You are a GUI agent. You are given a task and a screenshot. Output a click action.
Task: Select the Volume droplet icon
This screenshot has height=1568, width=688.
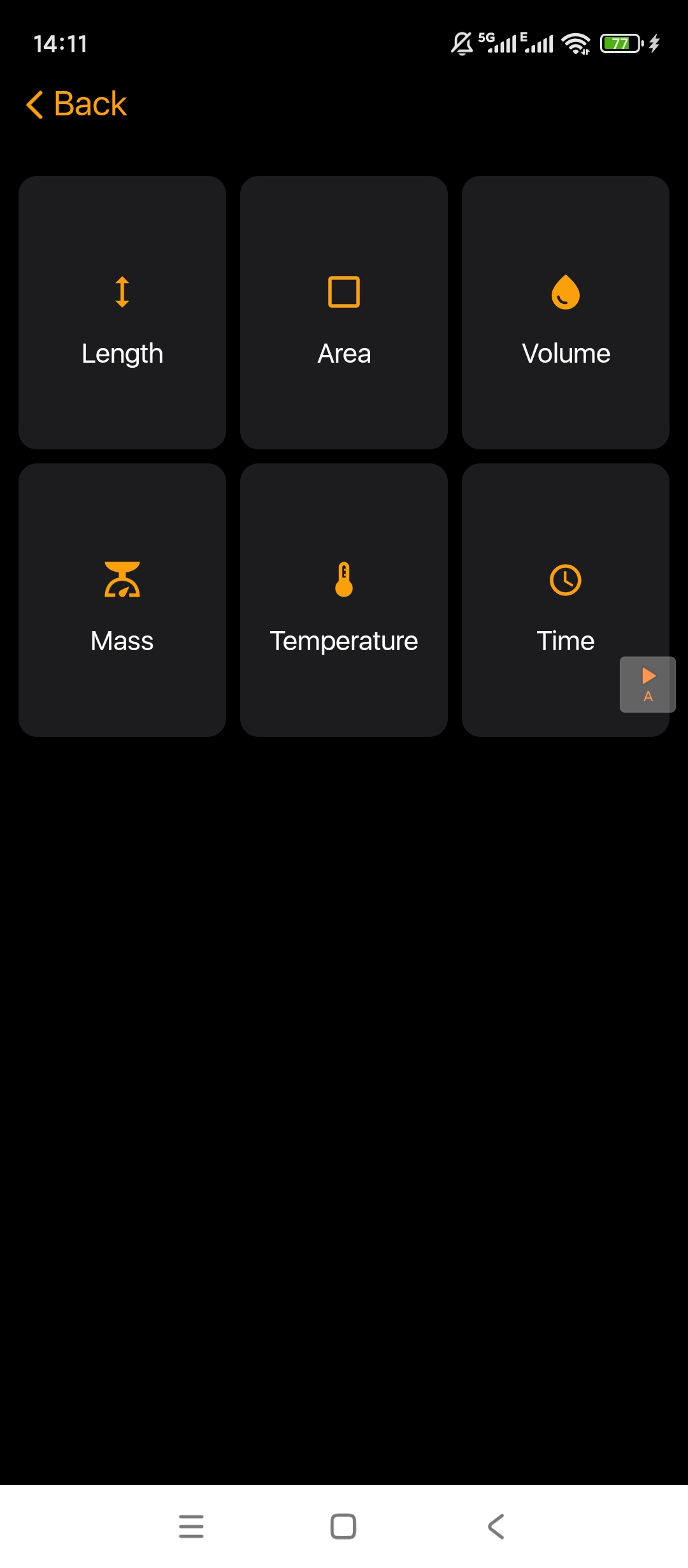coord(565,293)
